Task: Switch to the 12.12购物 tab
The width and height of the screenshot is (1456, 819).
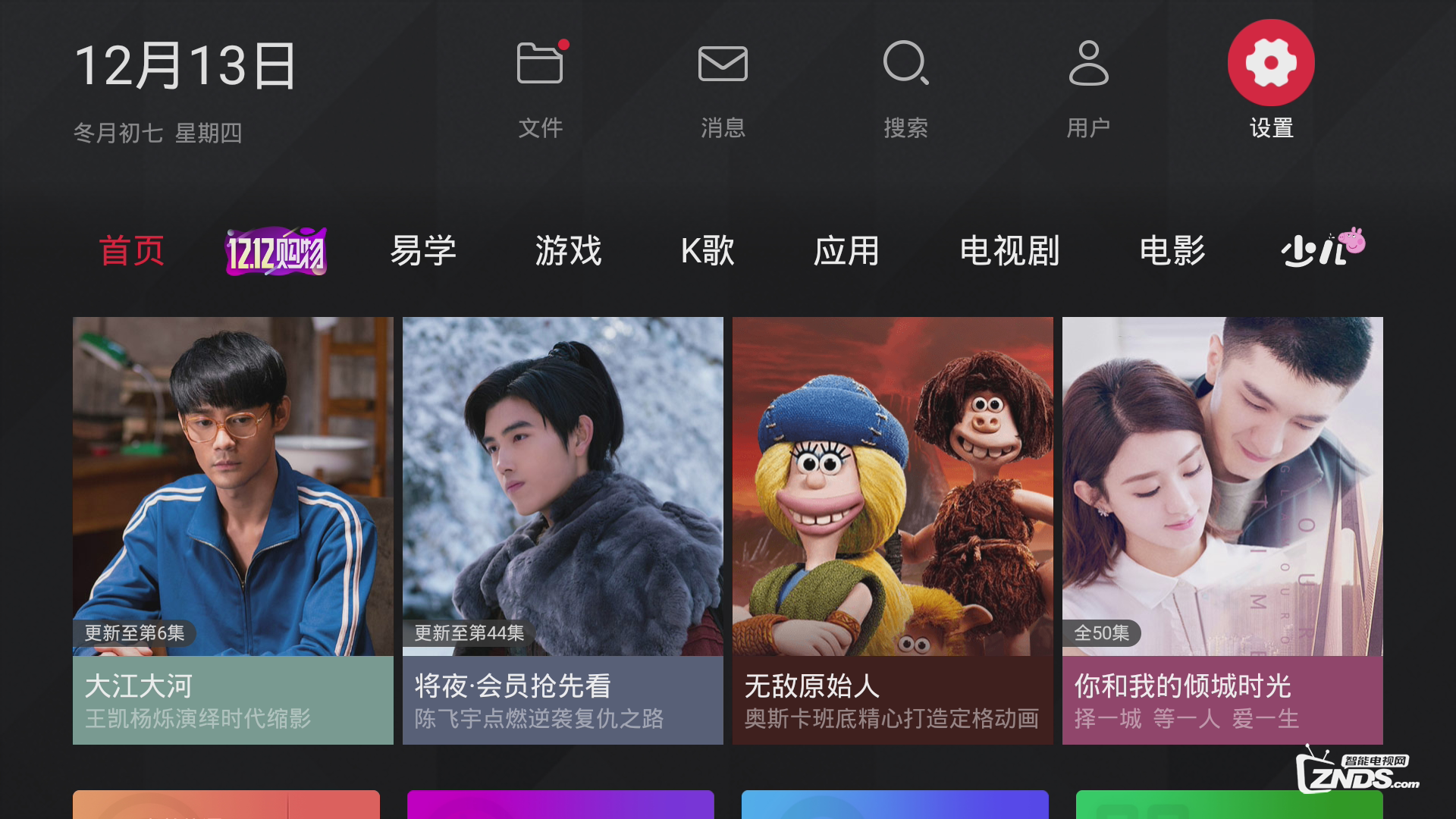Action: (276, 251)
